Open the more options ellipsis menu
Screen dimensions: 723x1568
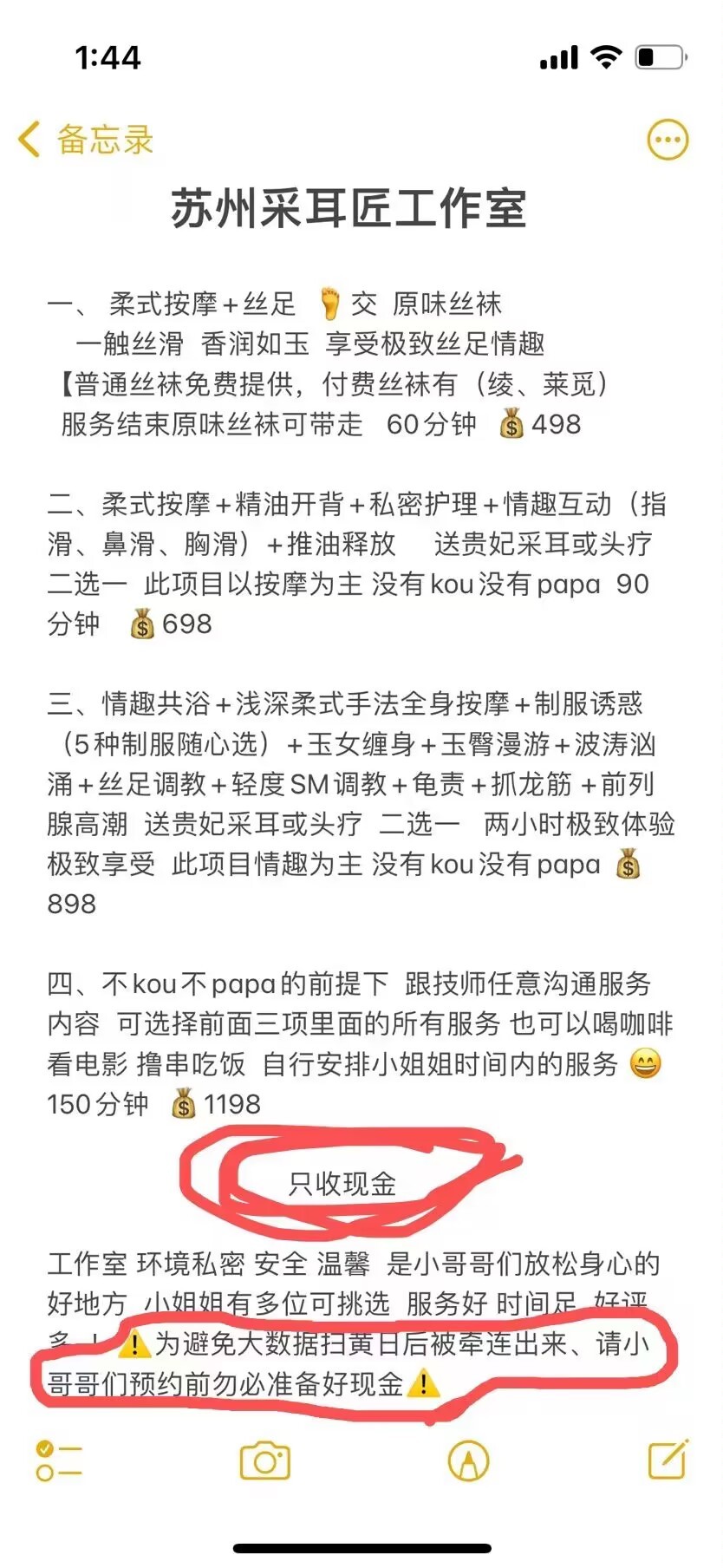pos(668,140)
